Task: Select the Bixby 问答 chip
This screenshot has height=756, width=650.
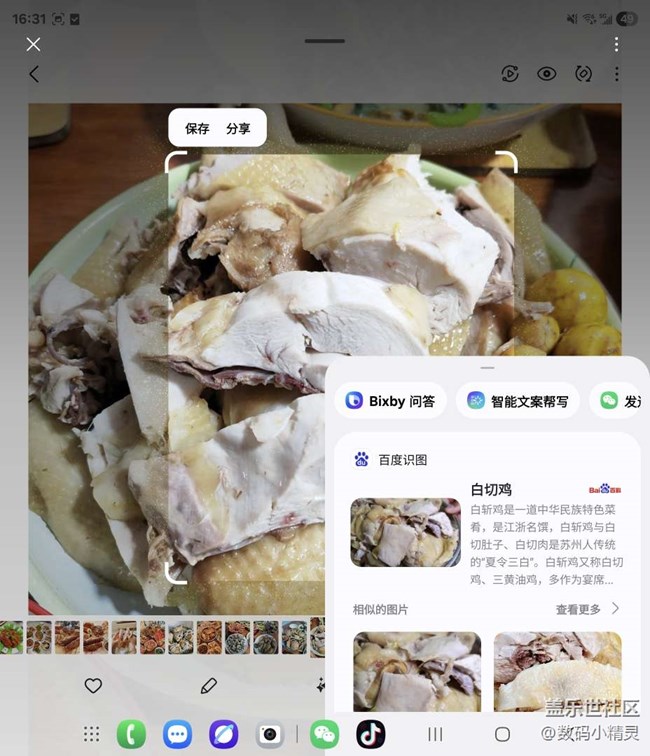Action: [x=390, y=401]
